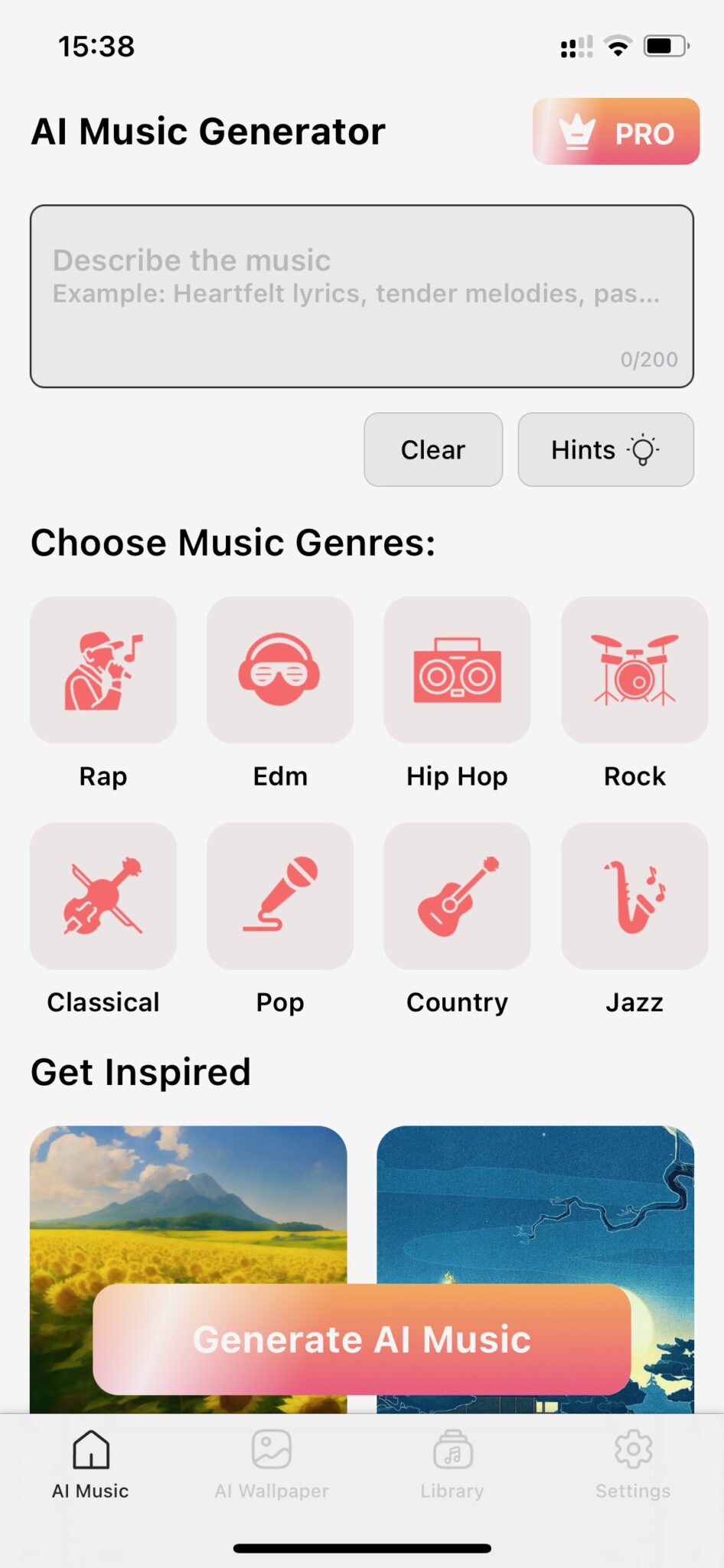Tap the music description input field

point(361,295)
